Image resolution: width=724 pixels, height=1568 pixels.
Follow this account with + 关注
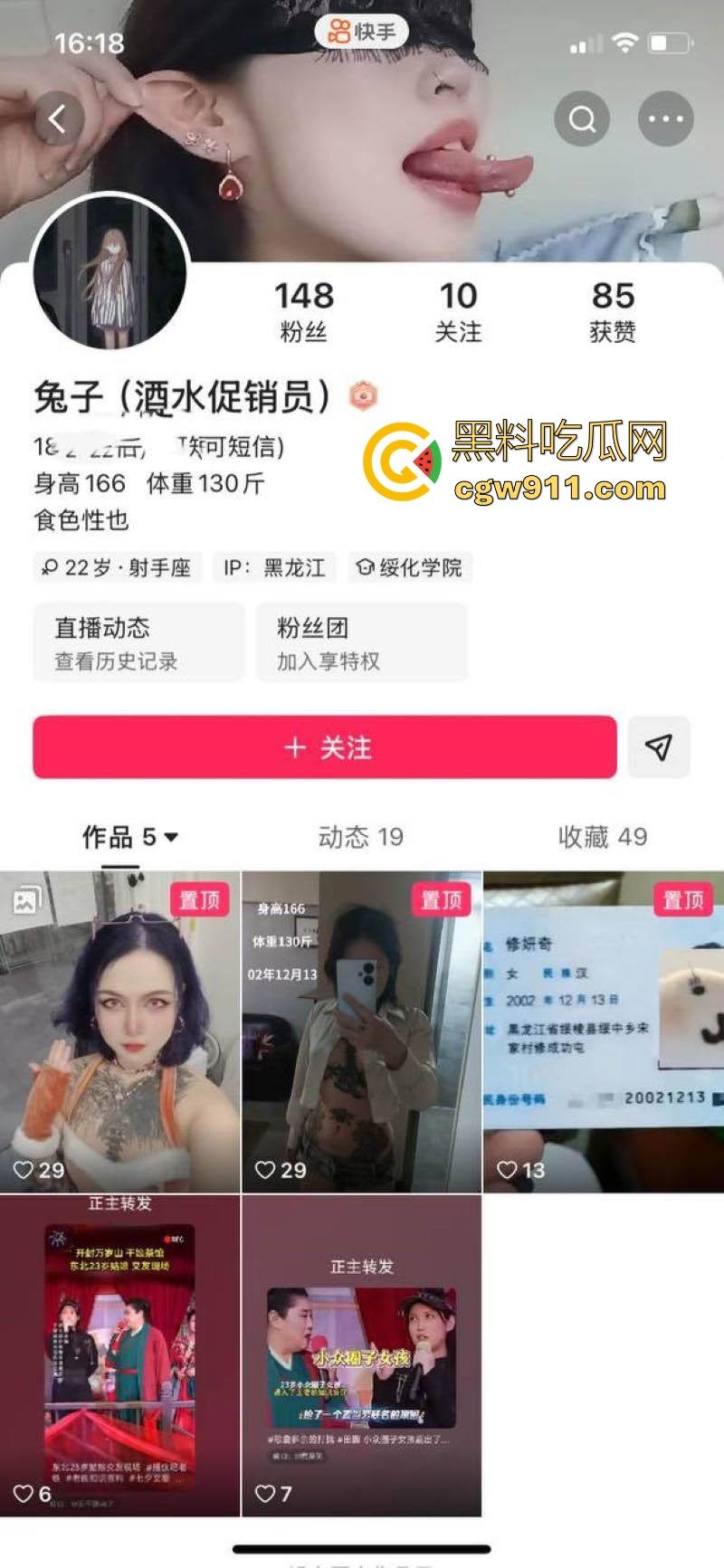pos(325,747)
